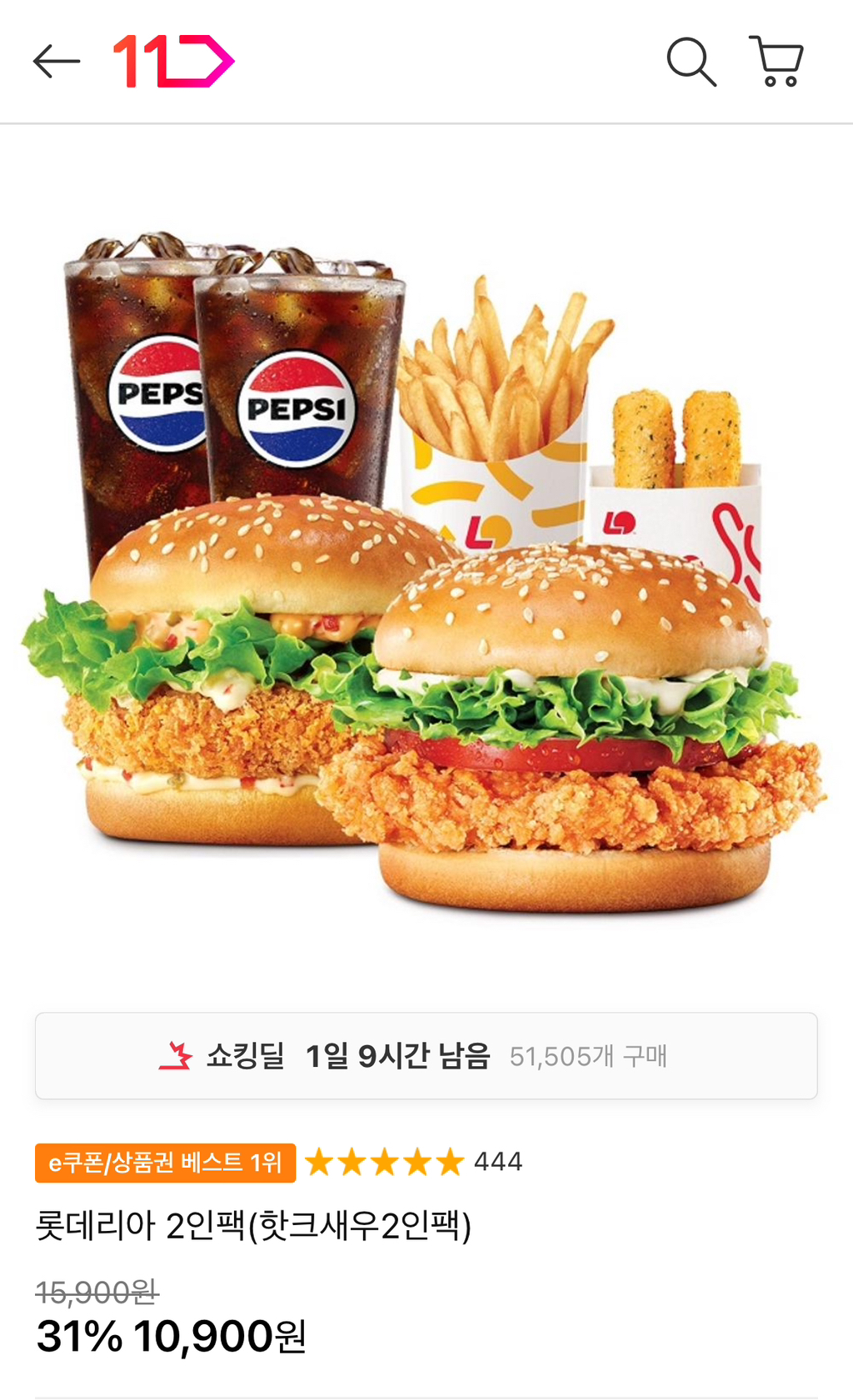Tap the five-star rating to rate product
853x1400 pixels.
(x=387, y=1159)
